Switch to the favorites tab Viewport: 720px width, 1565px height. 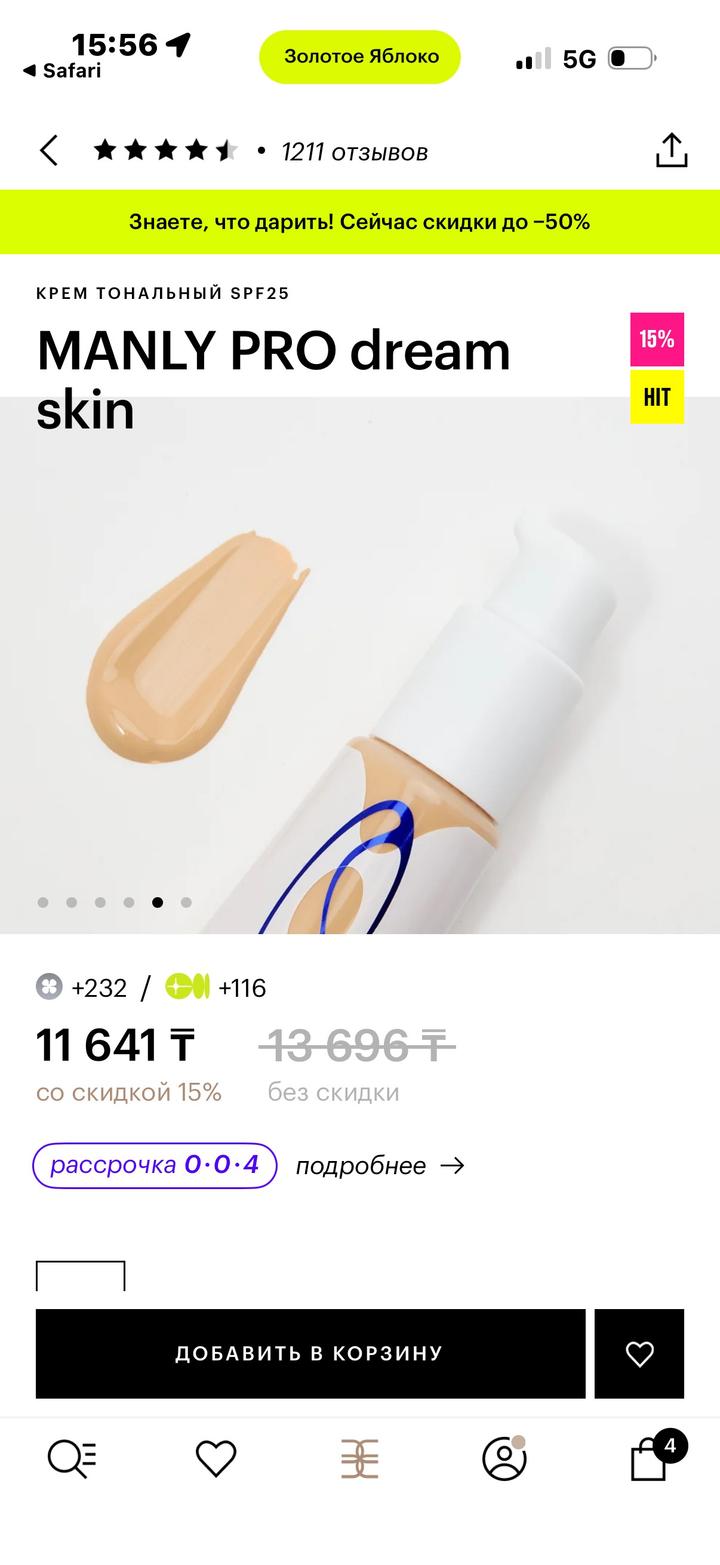tap(216, 1458)
